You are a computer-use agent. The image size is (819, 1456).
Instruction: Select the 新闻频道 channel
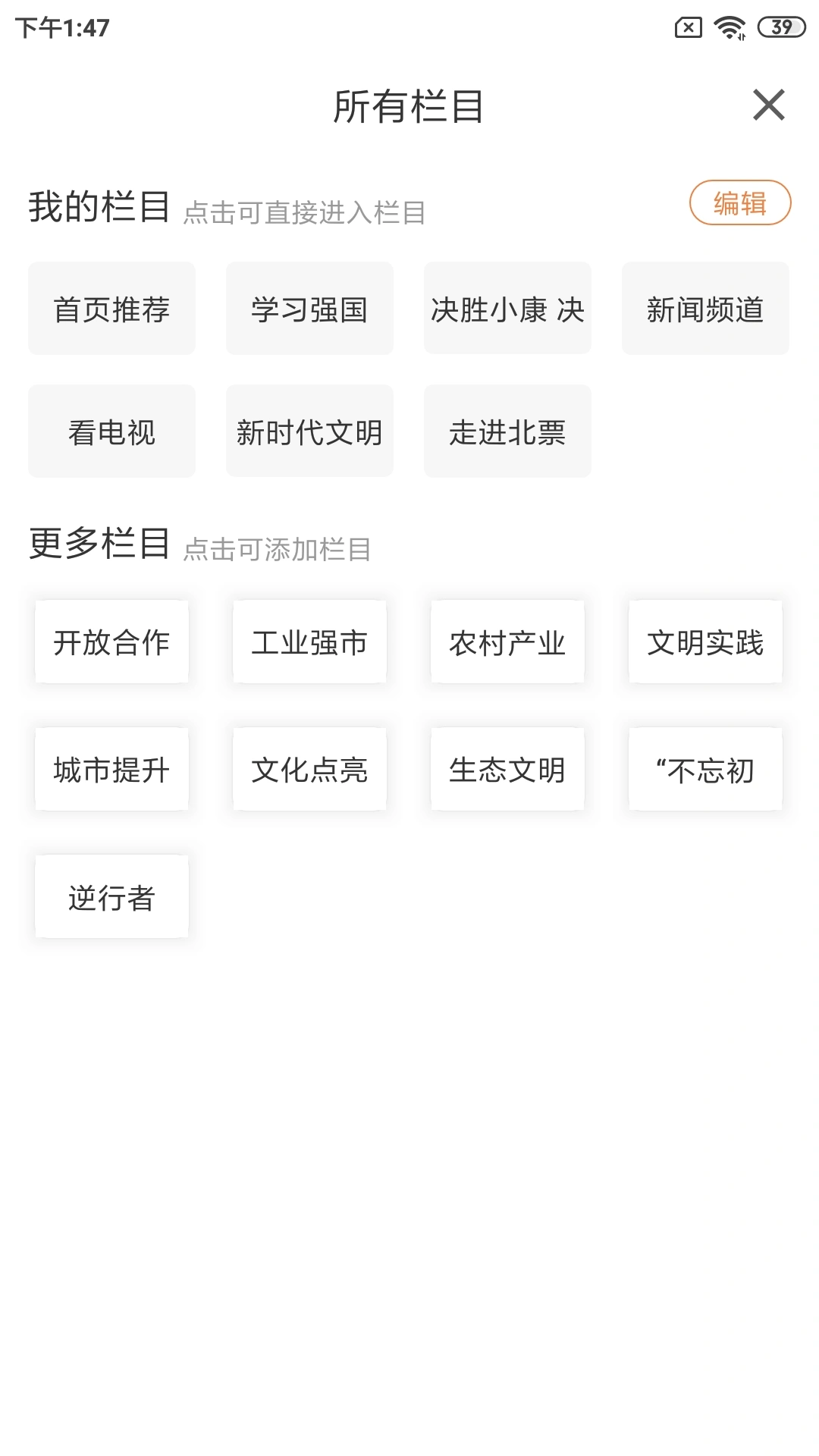tap(705, 308)
